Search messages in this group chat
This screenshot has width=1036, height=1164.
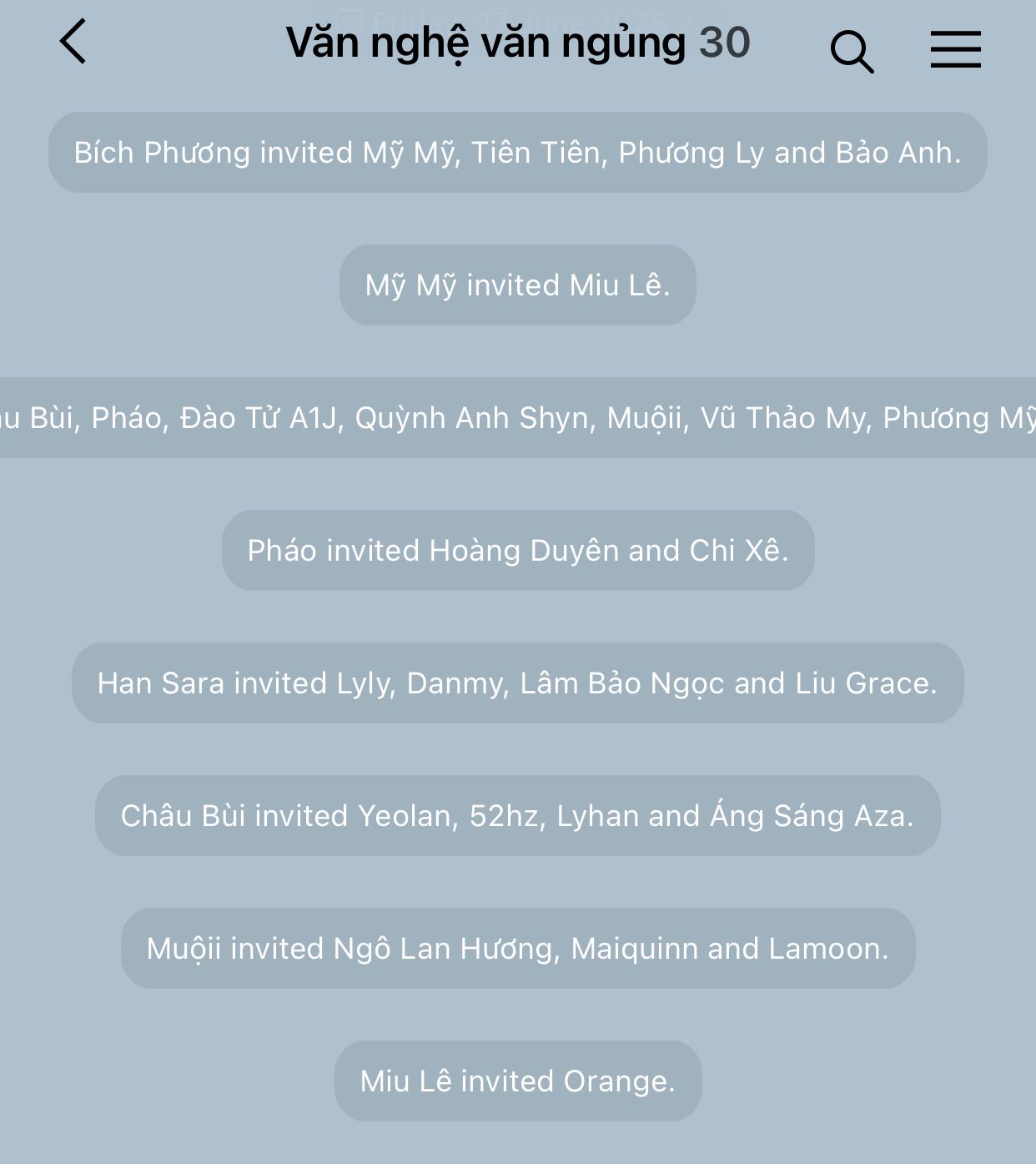pyautogui.click(x=852, y=51)
